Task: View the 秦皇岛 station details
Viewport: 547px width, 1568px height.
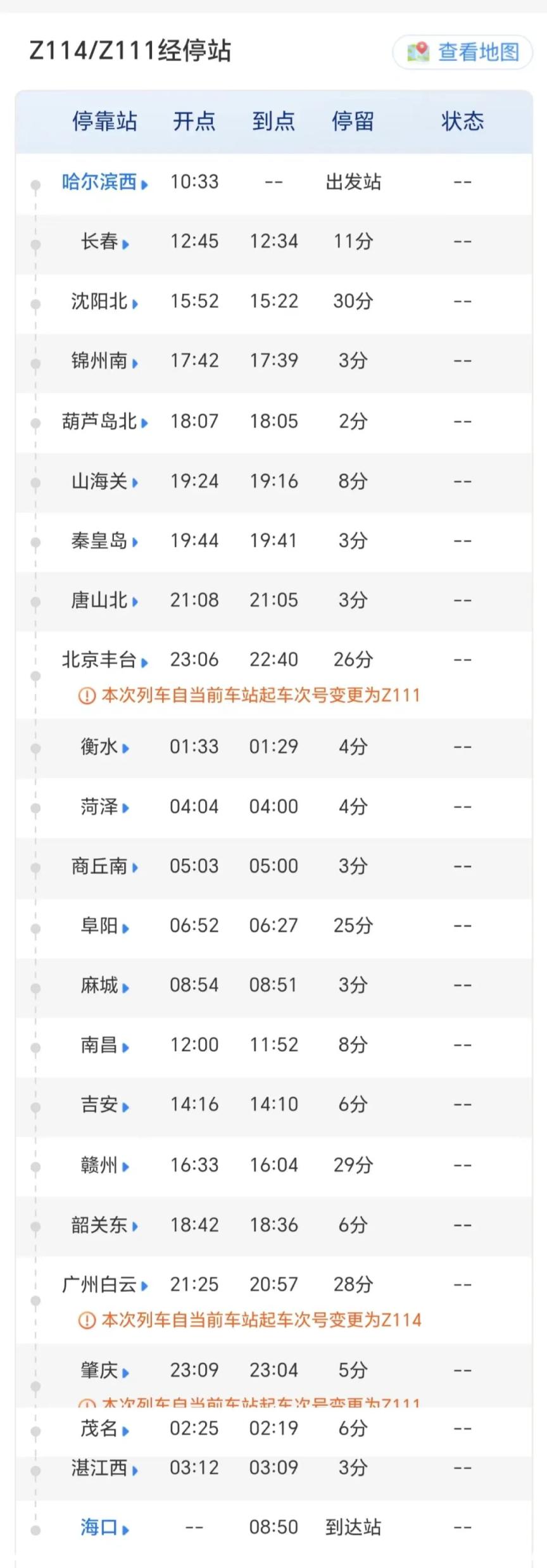Action: tap(104, 541)
